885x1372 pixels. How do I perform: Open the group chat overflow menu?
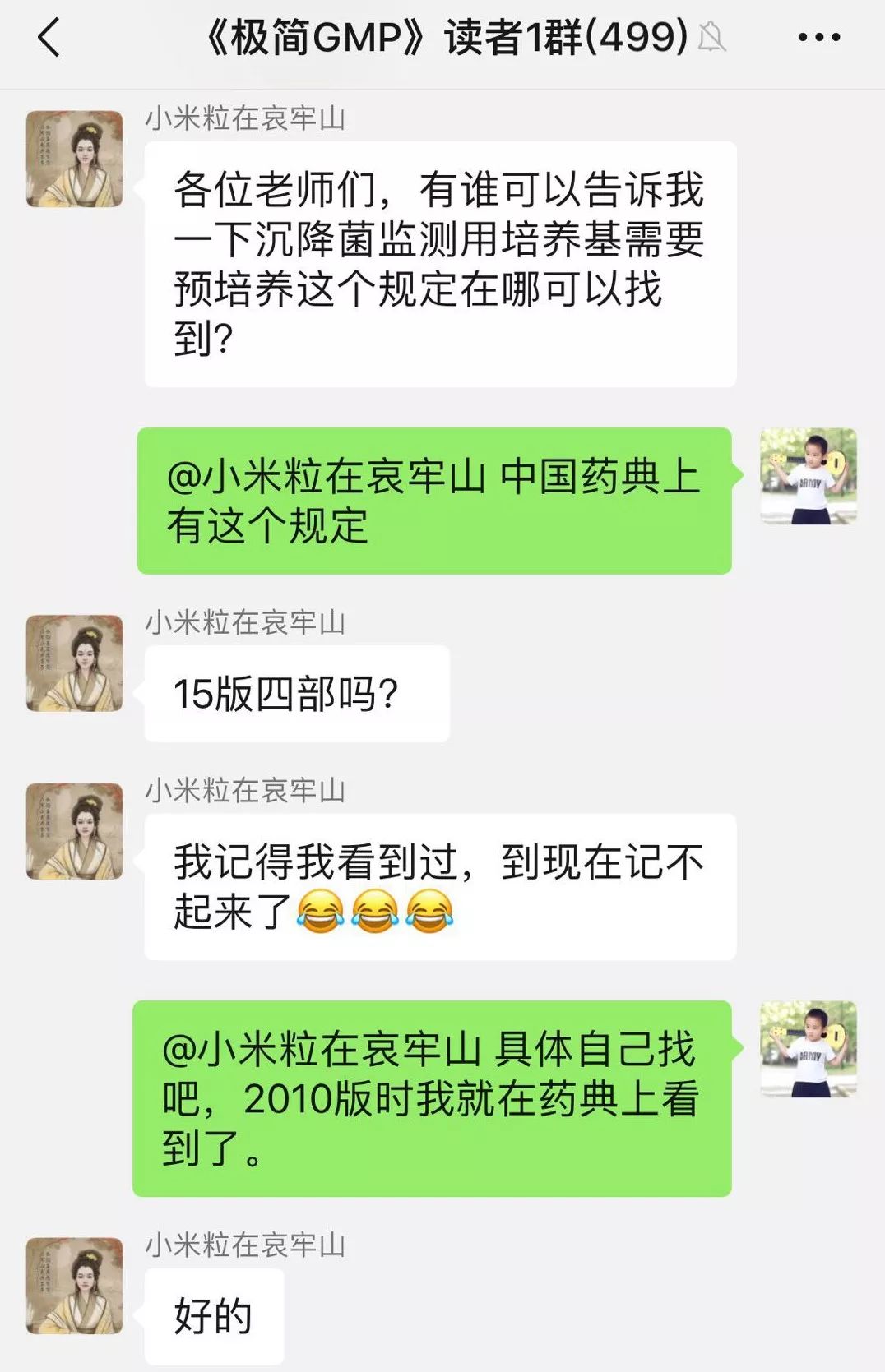818,38
